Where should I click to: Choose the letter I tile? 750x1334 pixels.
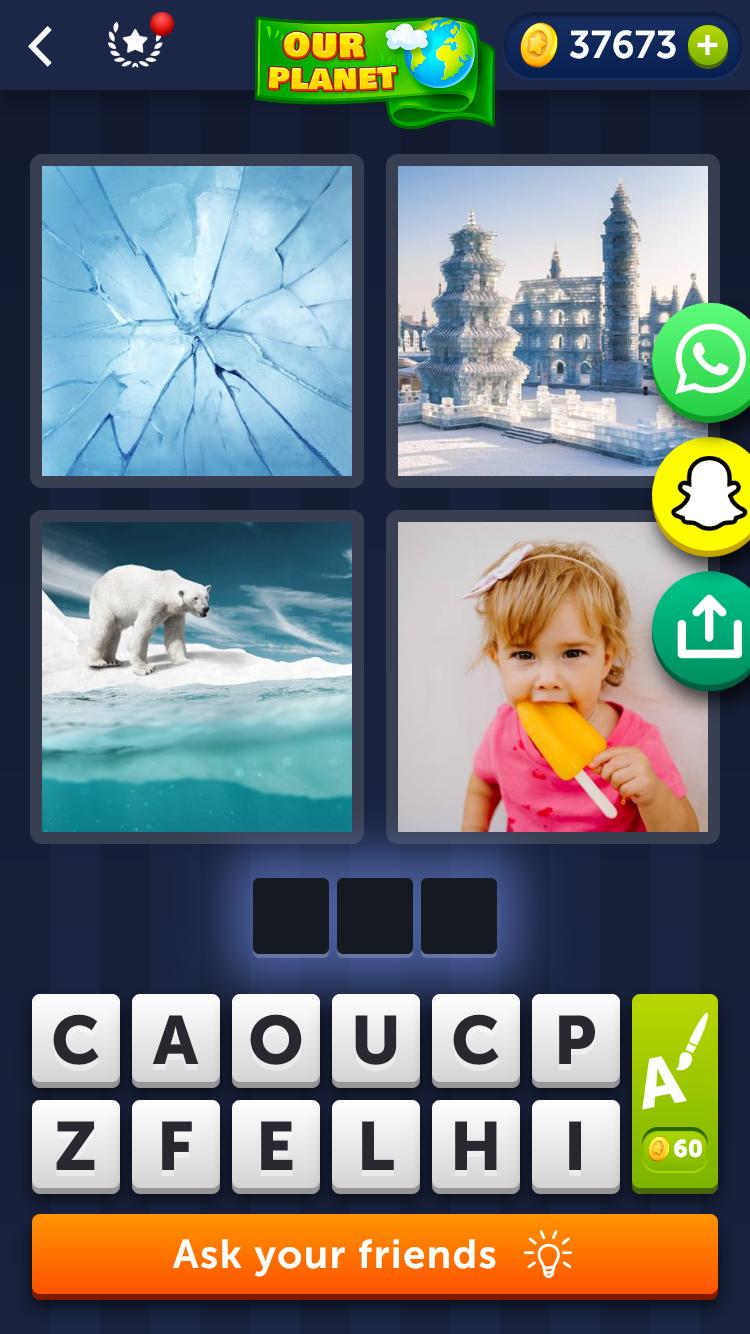(576, 1146)
